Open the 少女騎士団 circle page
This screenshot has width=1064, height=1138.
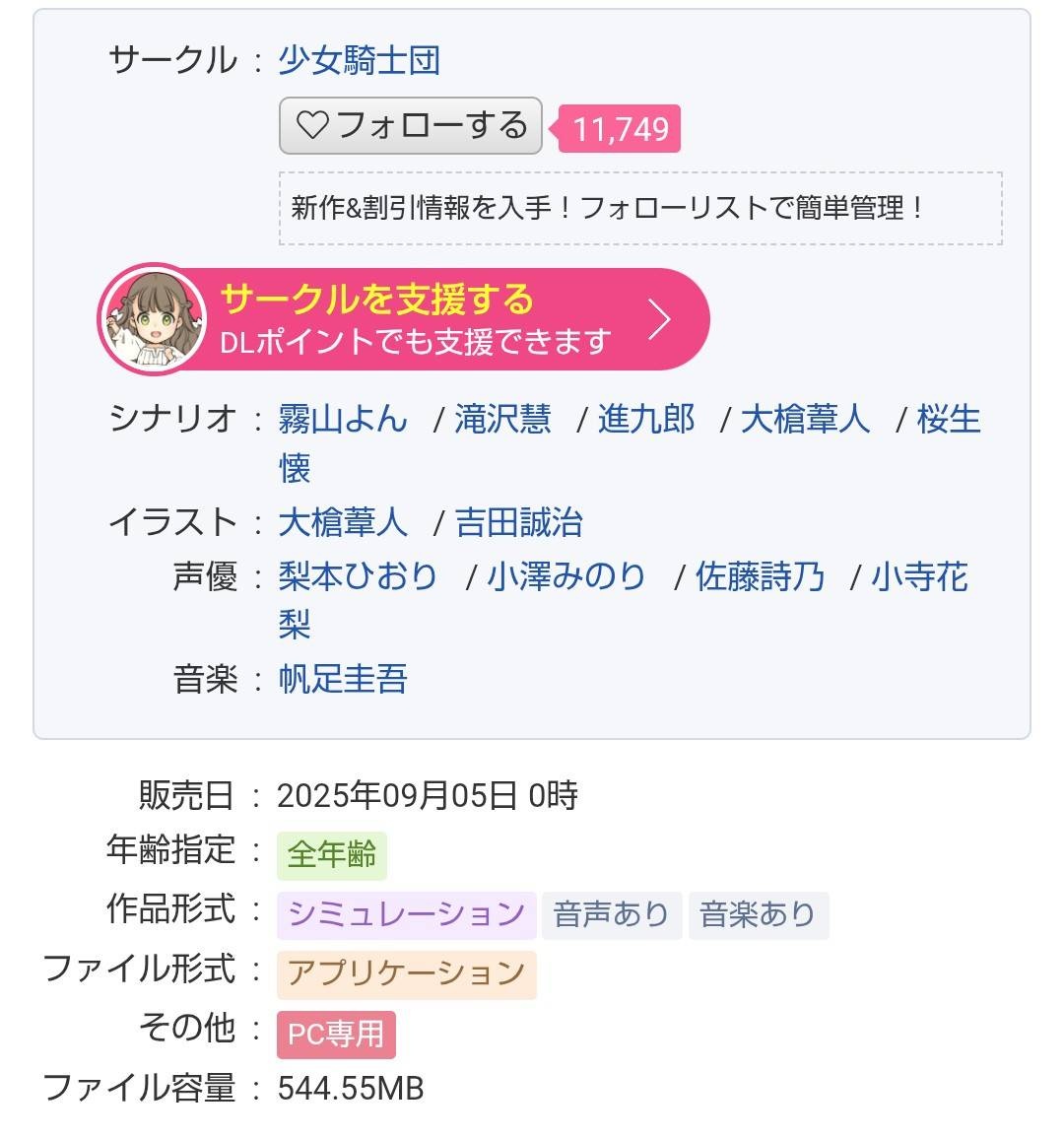coord(359,61)
